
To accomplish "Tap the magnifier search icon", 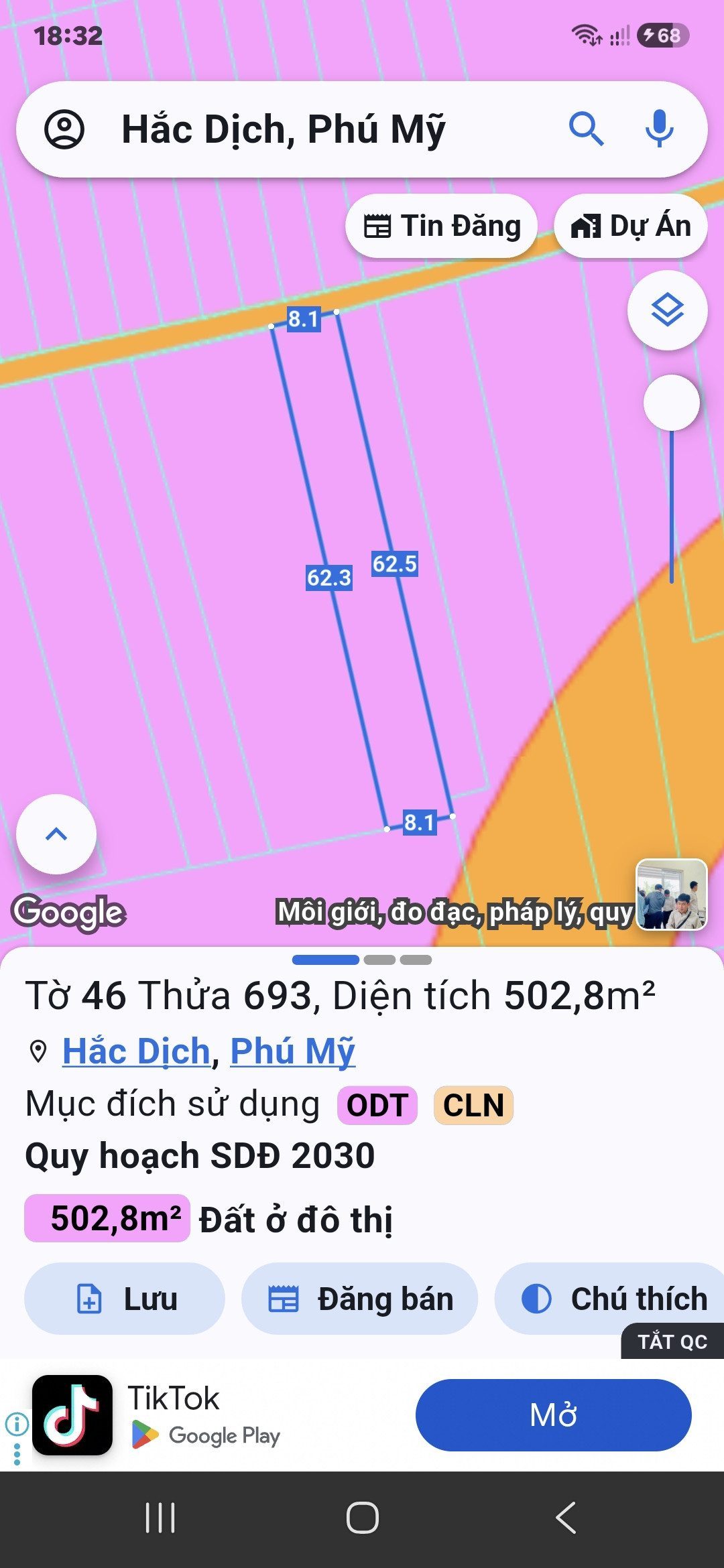I will point(586,129).
